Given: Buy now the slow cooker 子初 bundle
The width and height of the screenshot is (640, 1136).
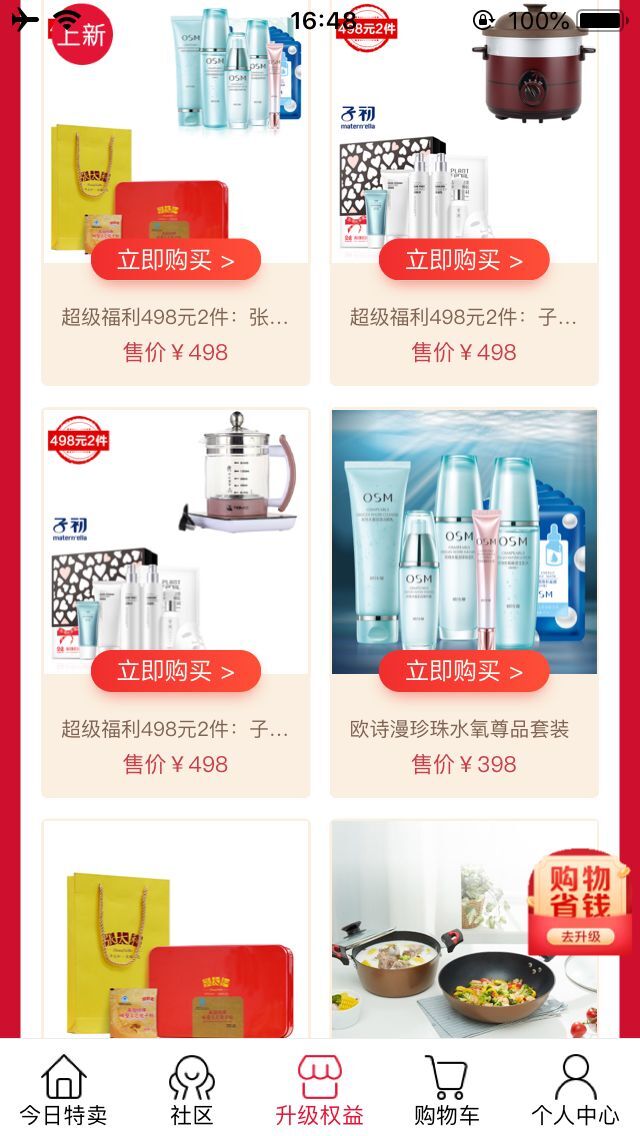Looking at the screenshot, I should (464, 261).
